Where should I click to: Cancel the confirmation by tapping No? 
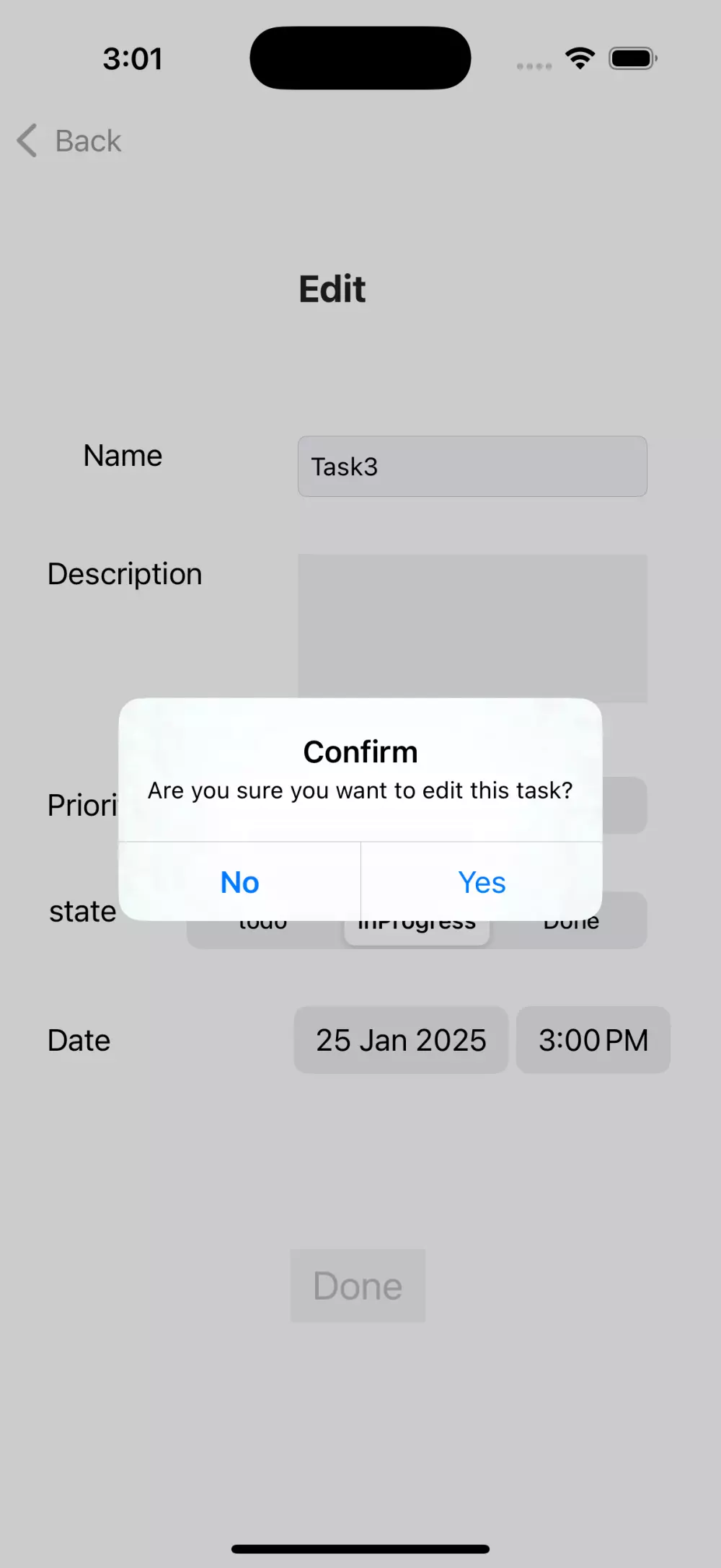239,881
